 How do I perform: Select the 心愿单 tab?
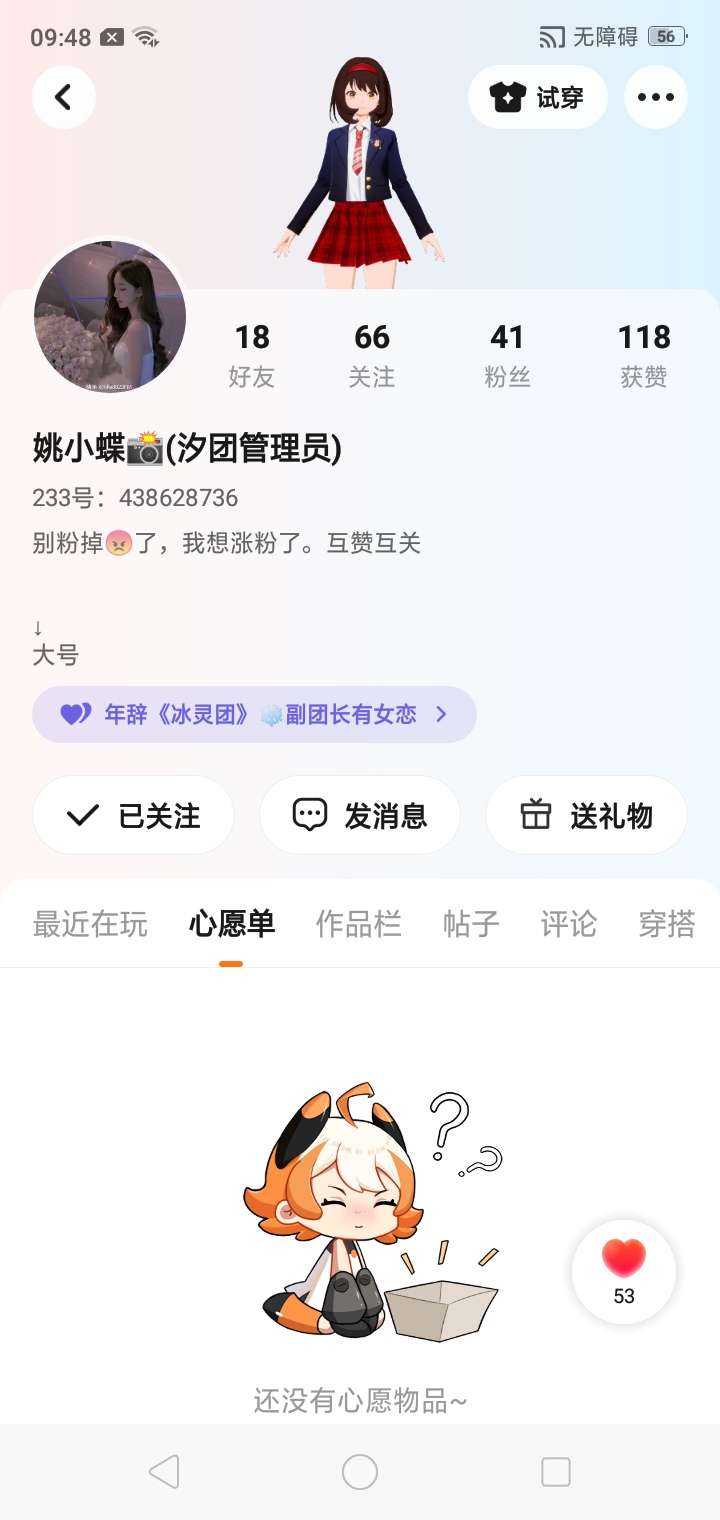point(232,924)
